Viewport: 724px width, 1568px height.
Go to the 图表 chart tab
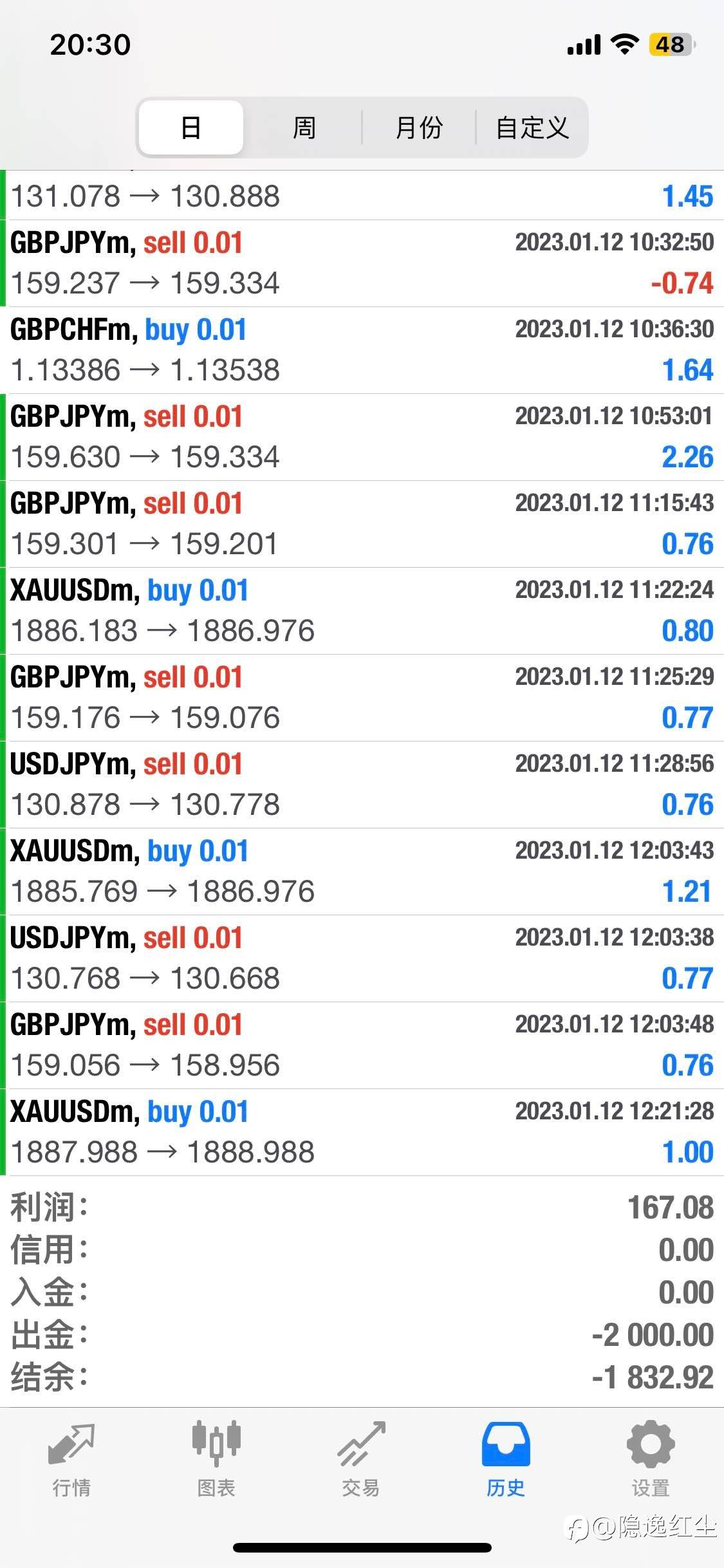click(x=216, y=1460)
